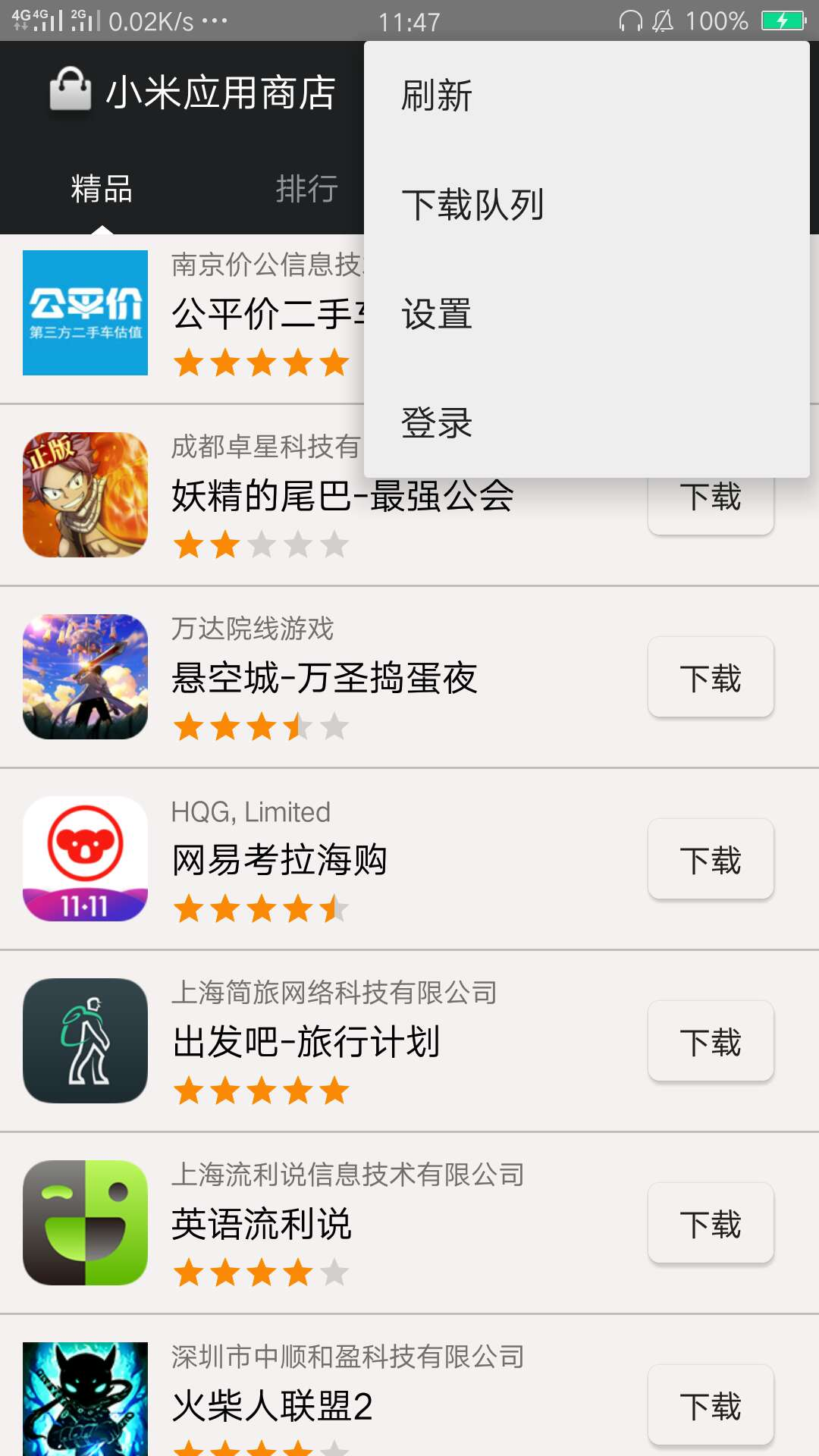
Task: Open the 网易考拉海购 koala icon
Action: pos(85,859)
